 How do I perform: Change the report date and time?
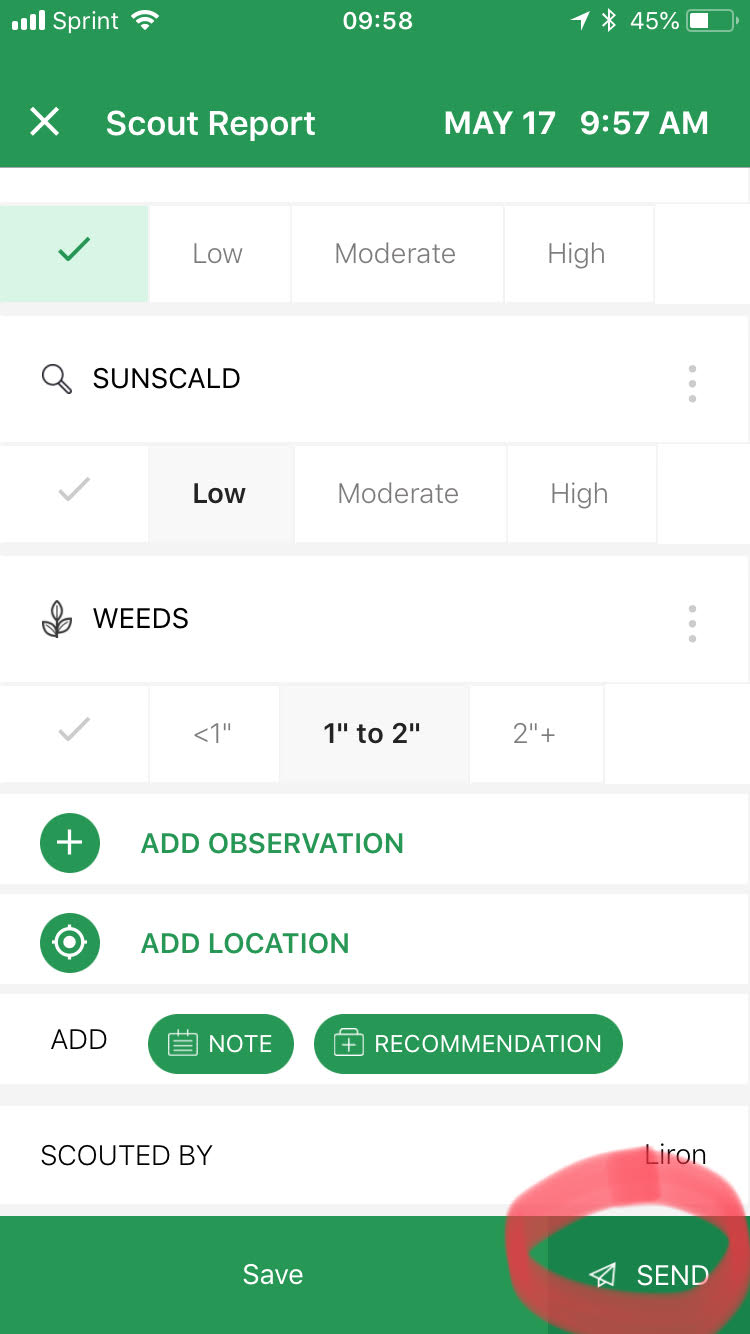[x=576, y=123]
